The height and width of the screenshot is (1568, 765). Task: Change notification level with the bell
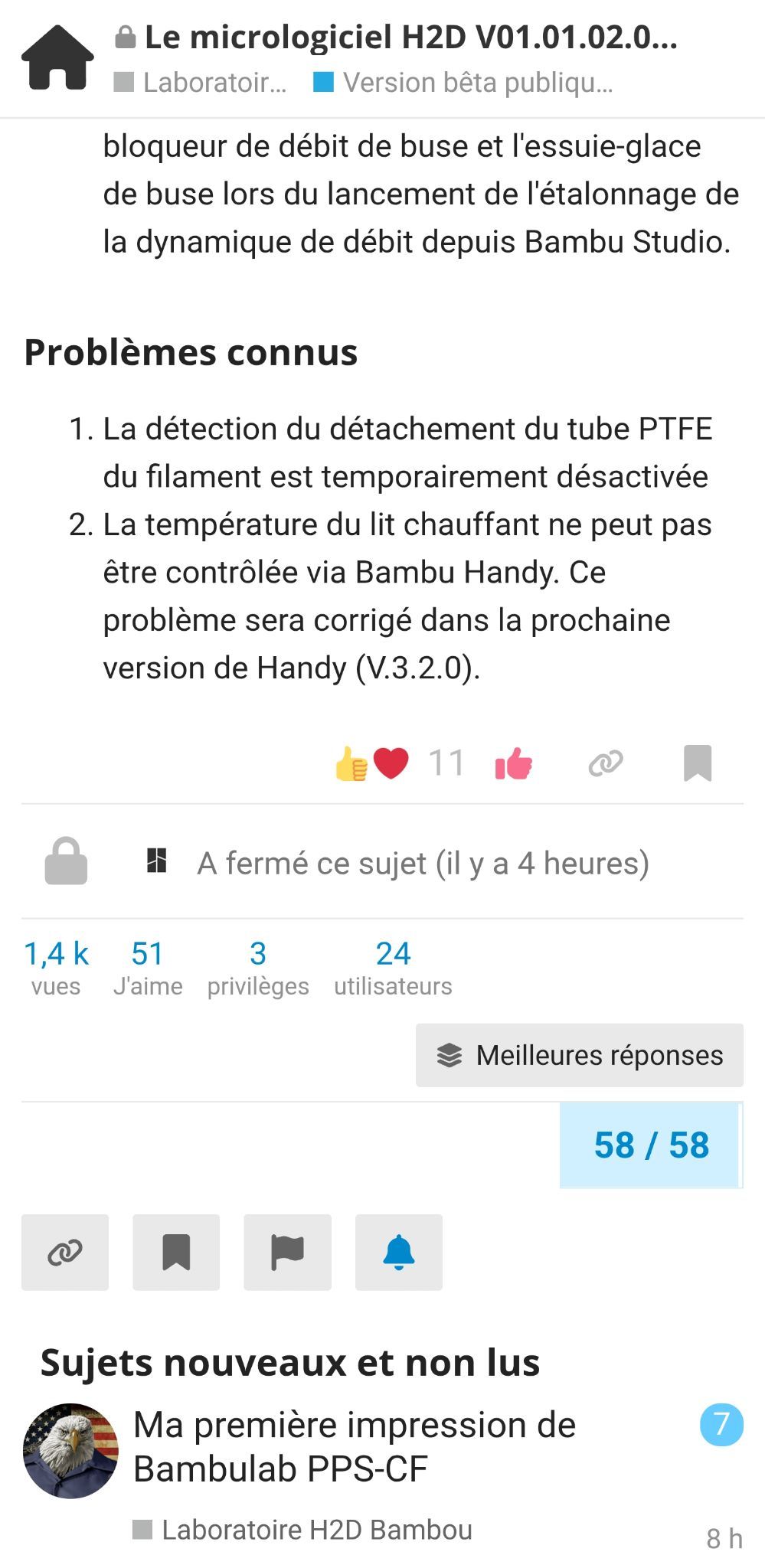399,1253
